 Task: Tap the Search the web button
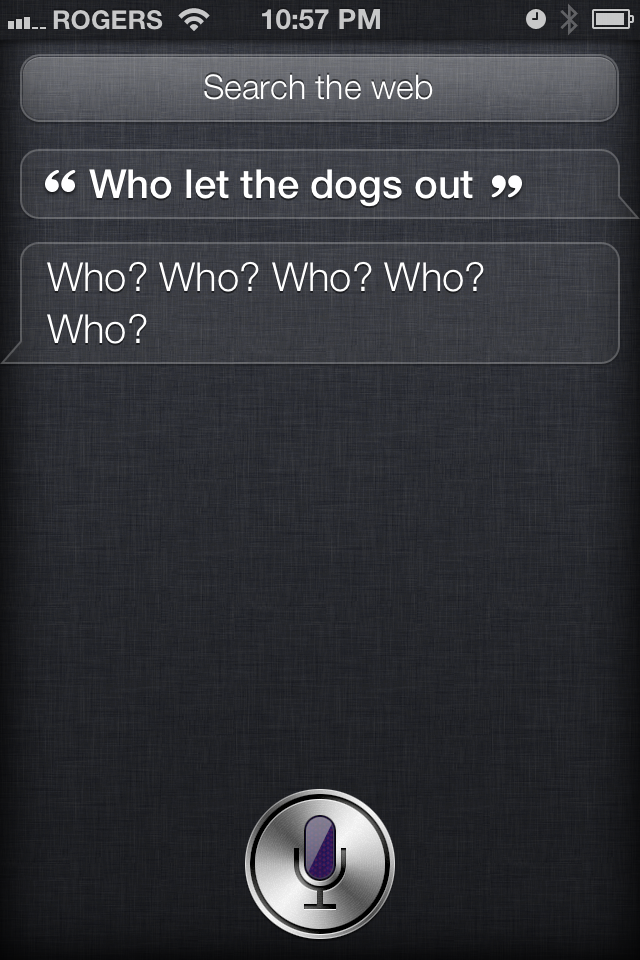(x=319, y=88)
